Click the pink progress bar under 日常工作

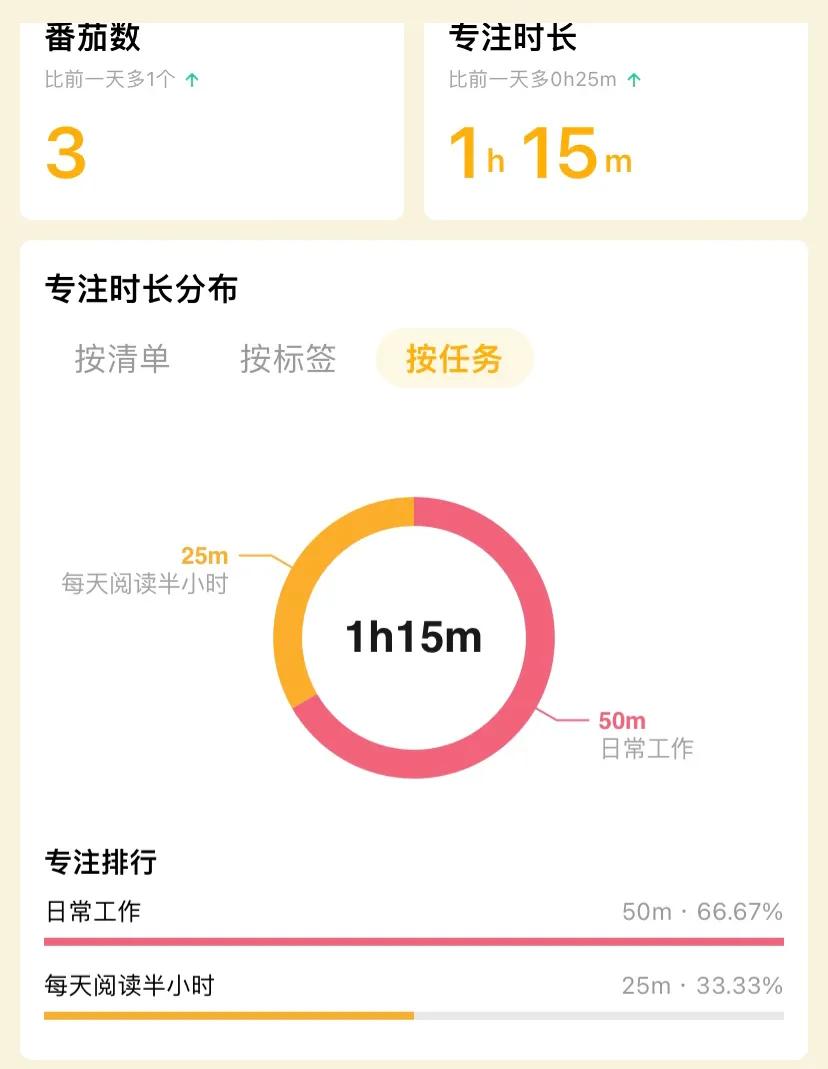414,940
